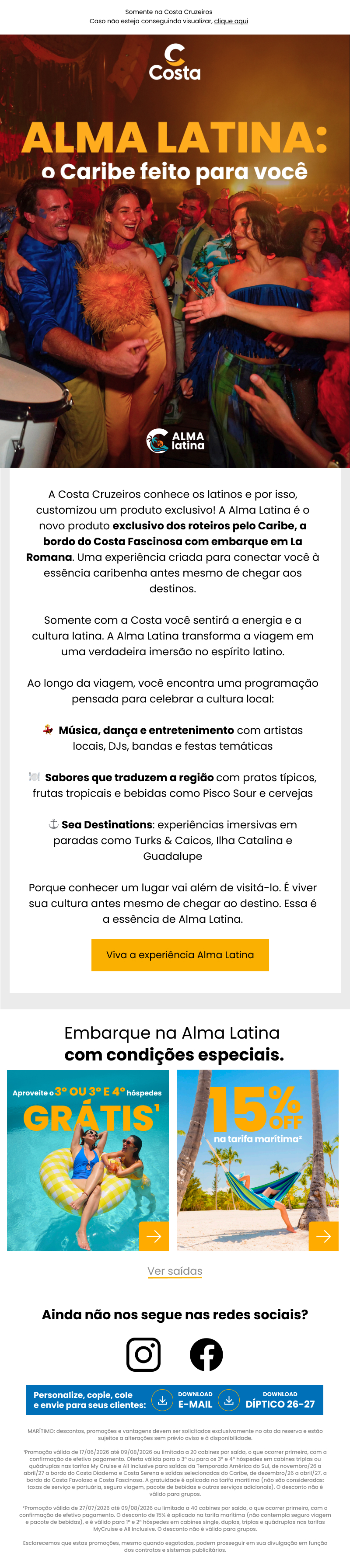Open the 15% OFF tarifa marítima promo card

coord(258,1160)
